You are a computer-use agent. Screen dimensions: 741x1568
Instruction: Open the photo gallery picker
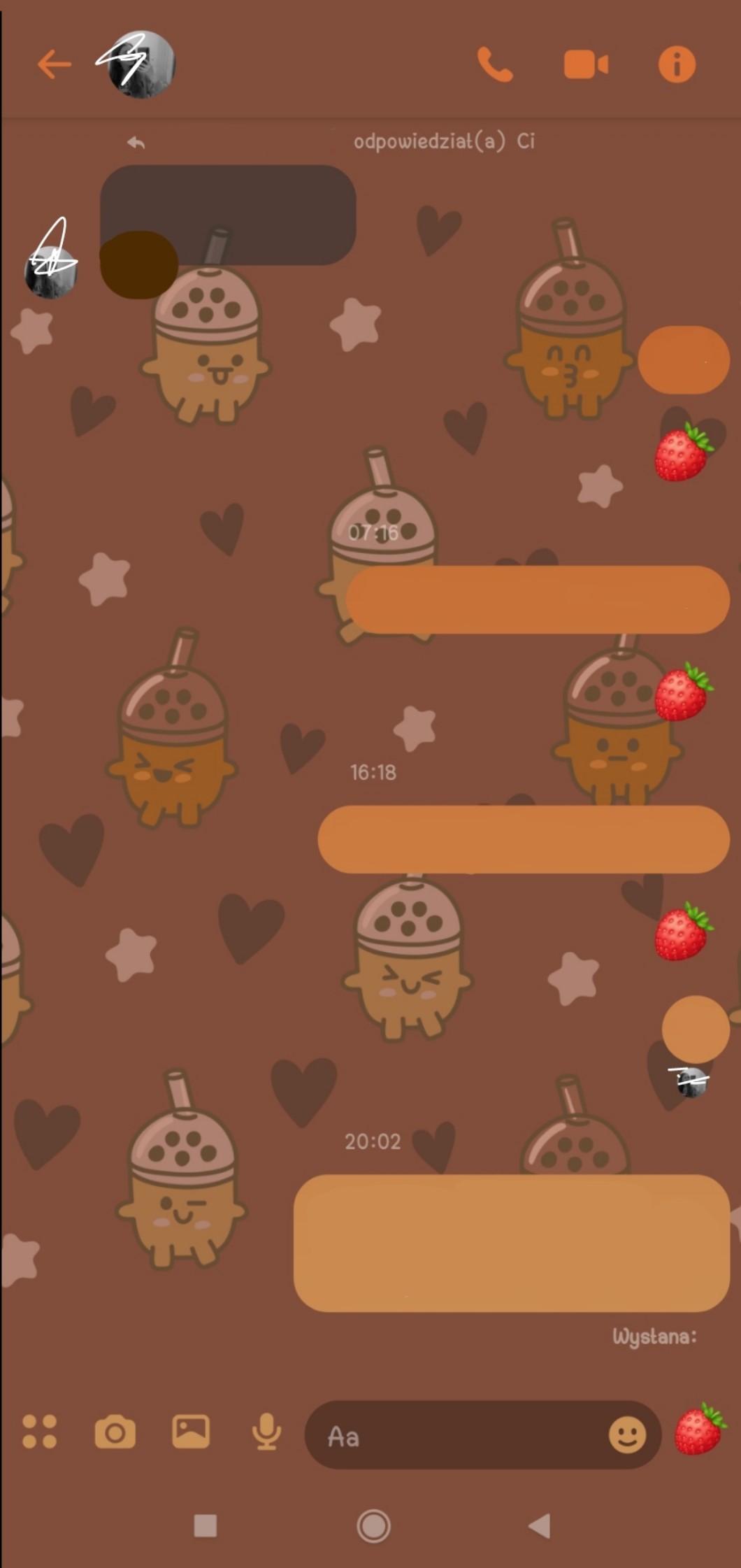pyautogui.click(x=191, y=1431)
